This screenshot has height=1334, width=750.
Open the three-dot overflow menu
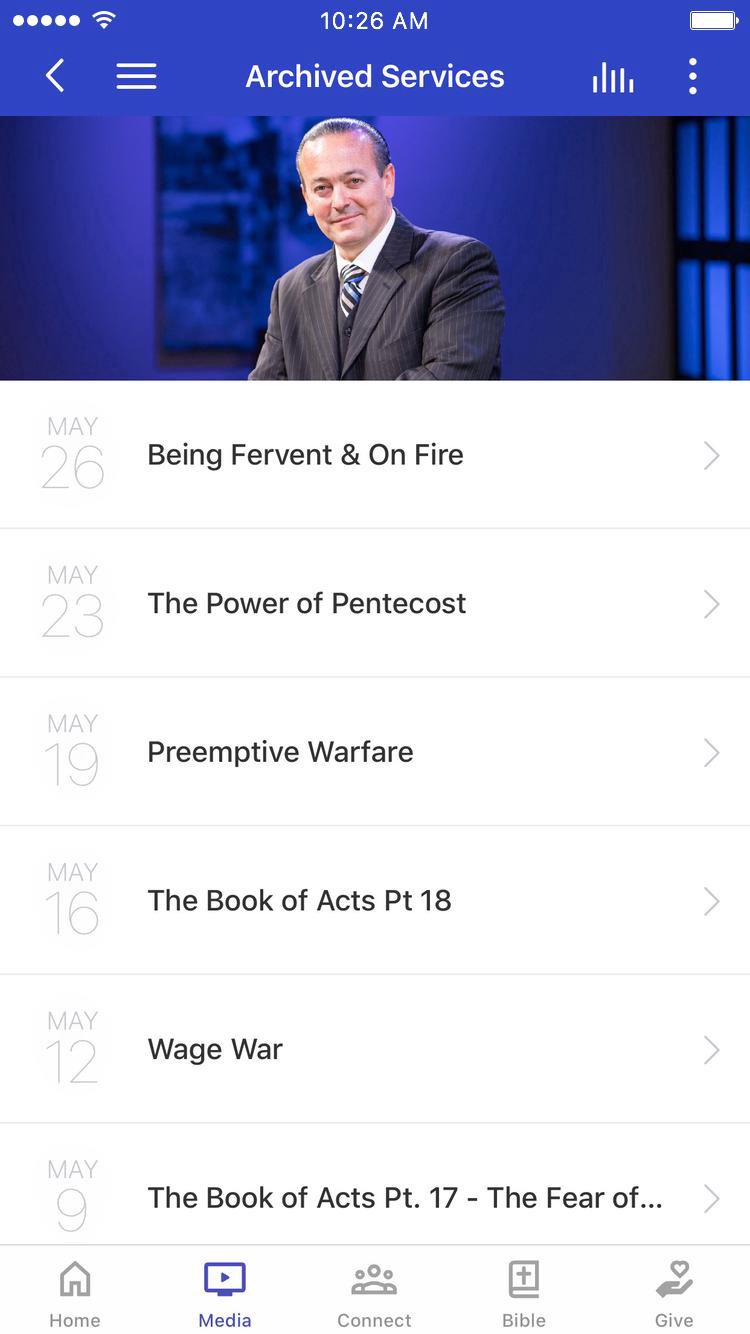coord(692,76)
